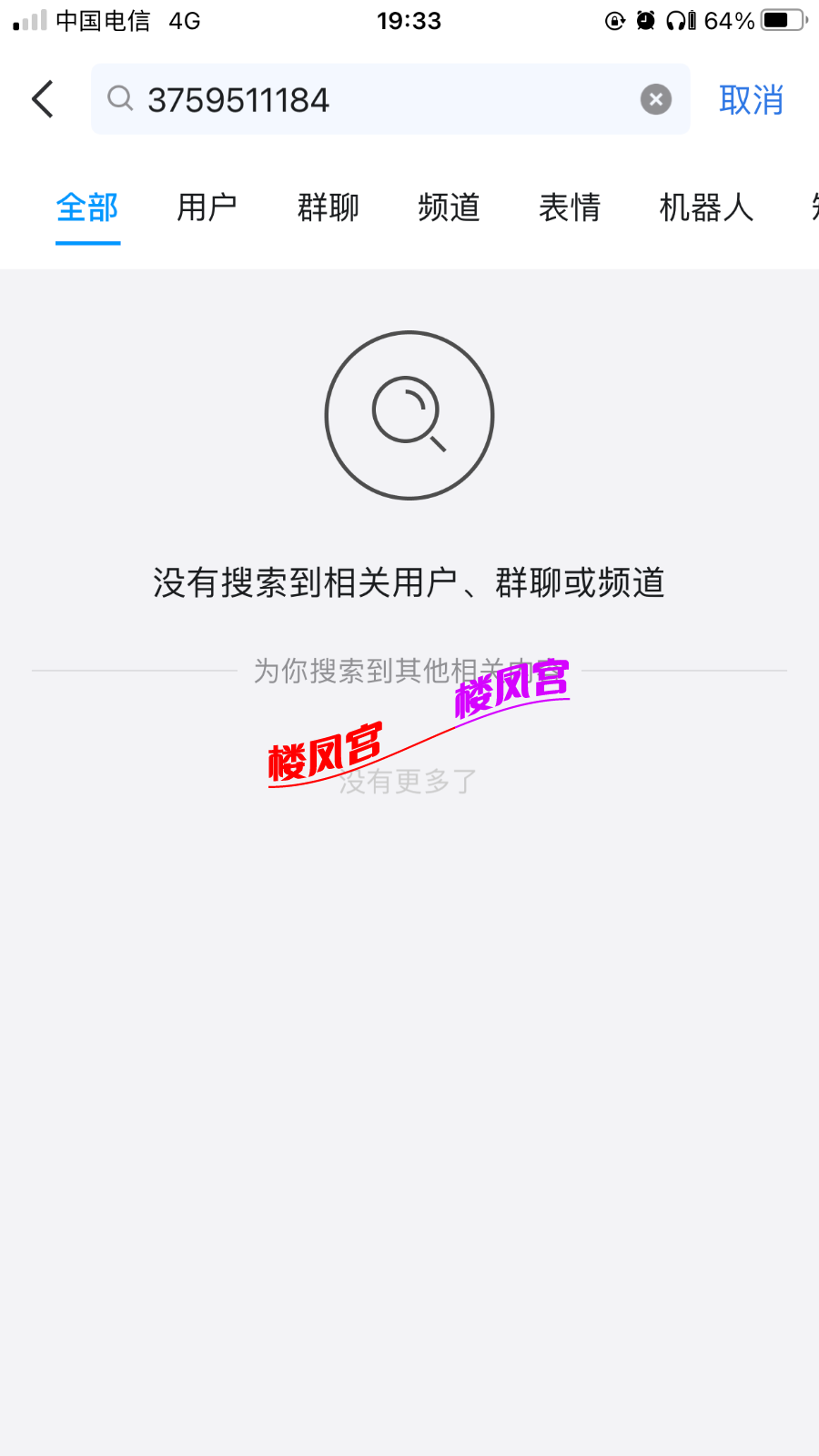Tap inside the search input field
This screenshot has width=819, height=1456.
point(364,99)
